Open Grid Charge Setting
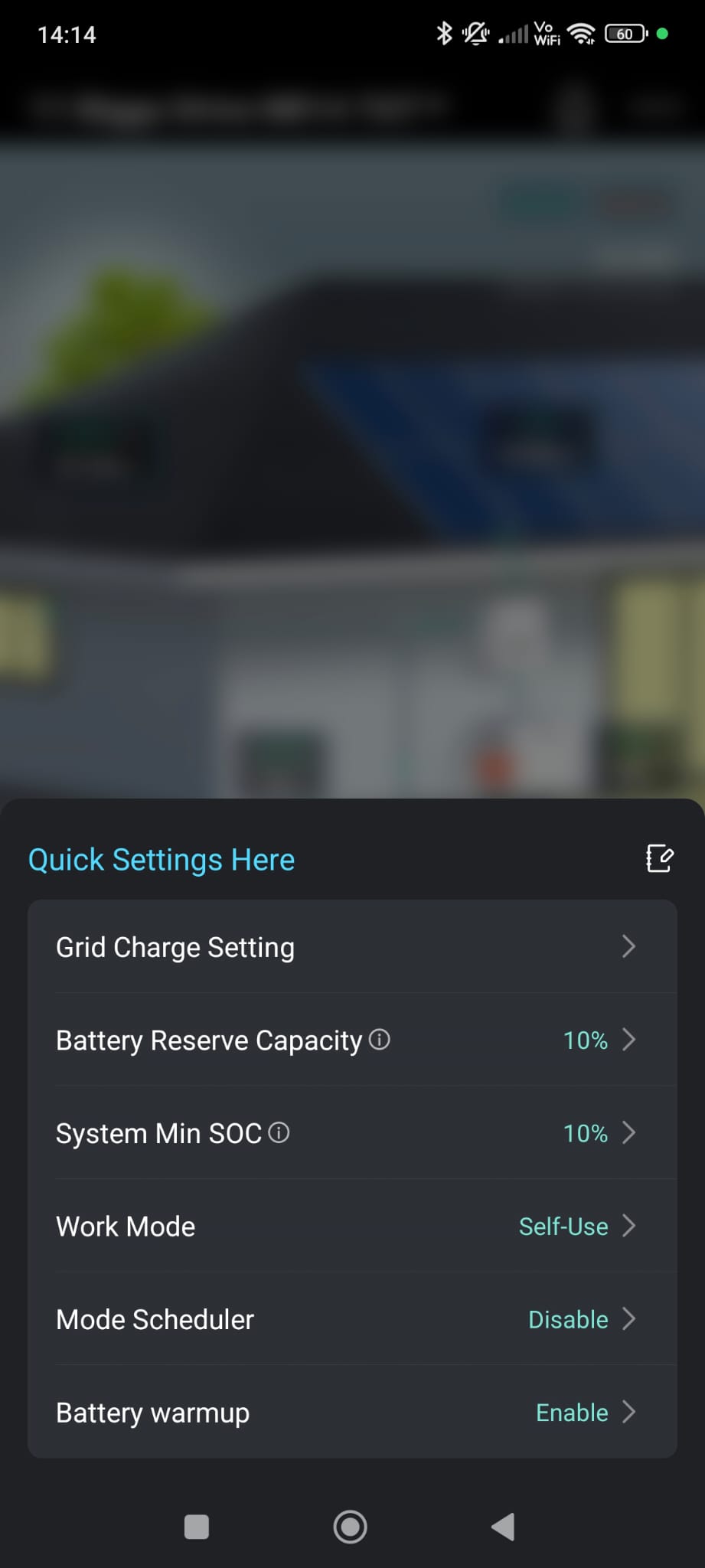 pyautogui.click(x=352, y=947)
